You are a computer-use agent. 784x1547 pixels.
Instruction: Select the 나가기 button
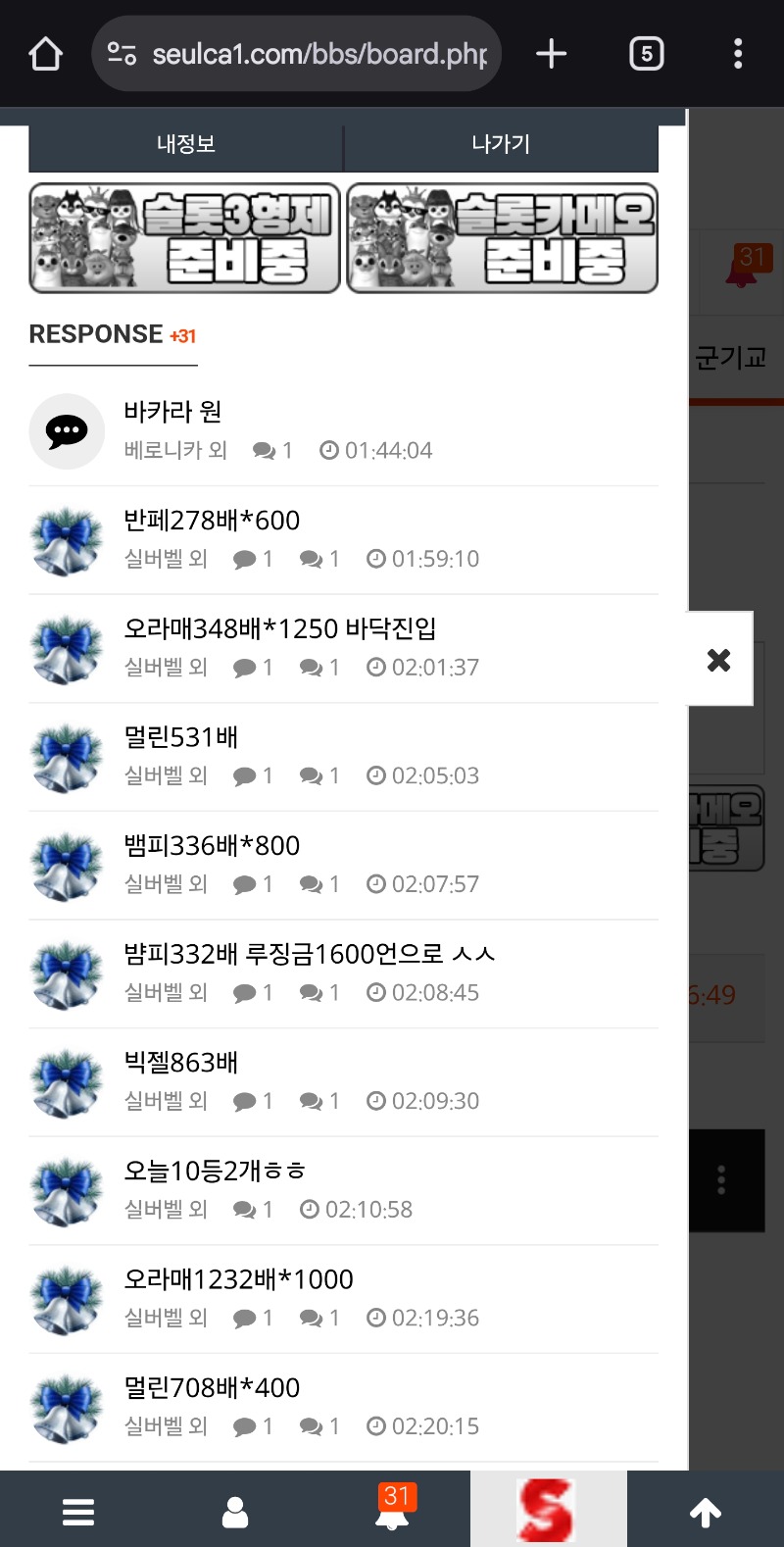click(501, 144)
